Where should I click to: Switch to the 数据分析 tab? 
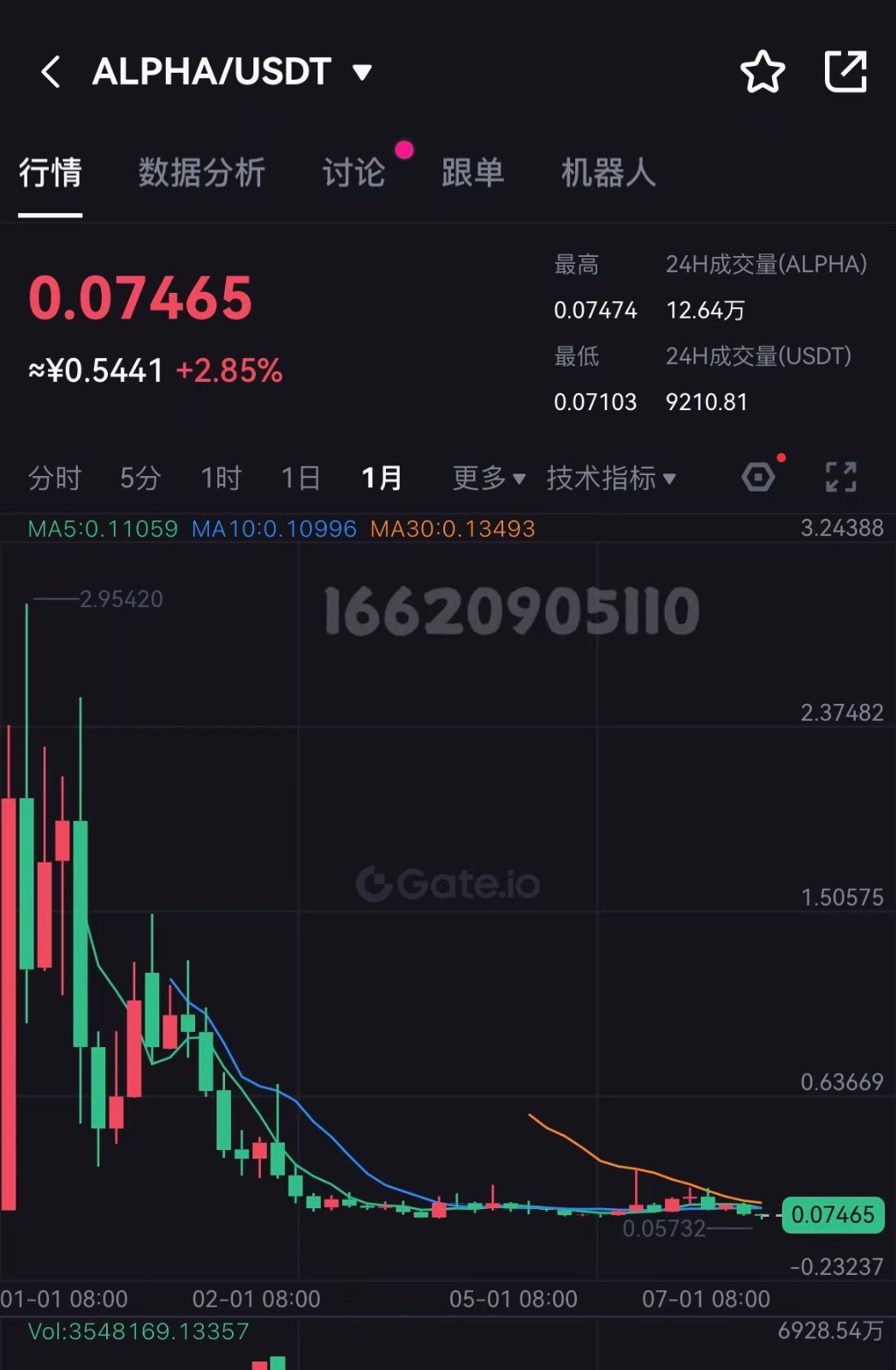(202, 173)
